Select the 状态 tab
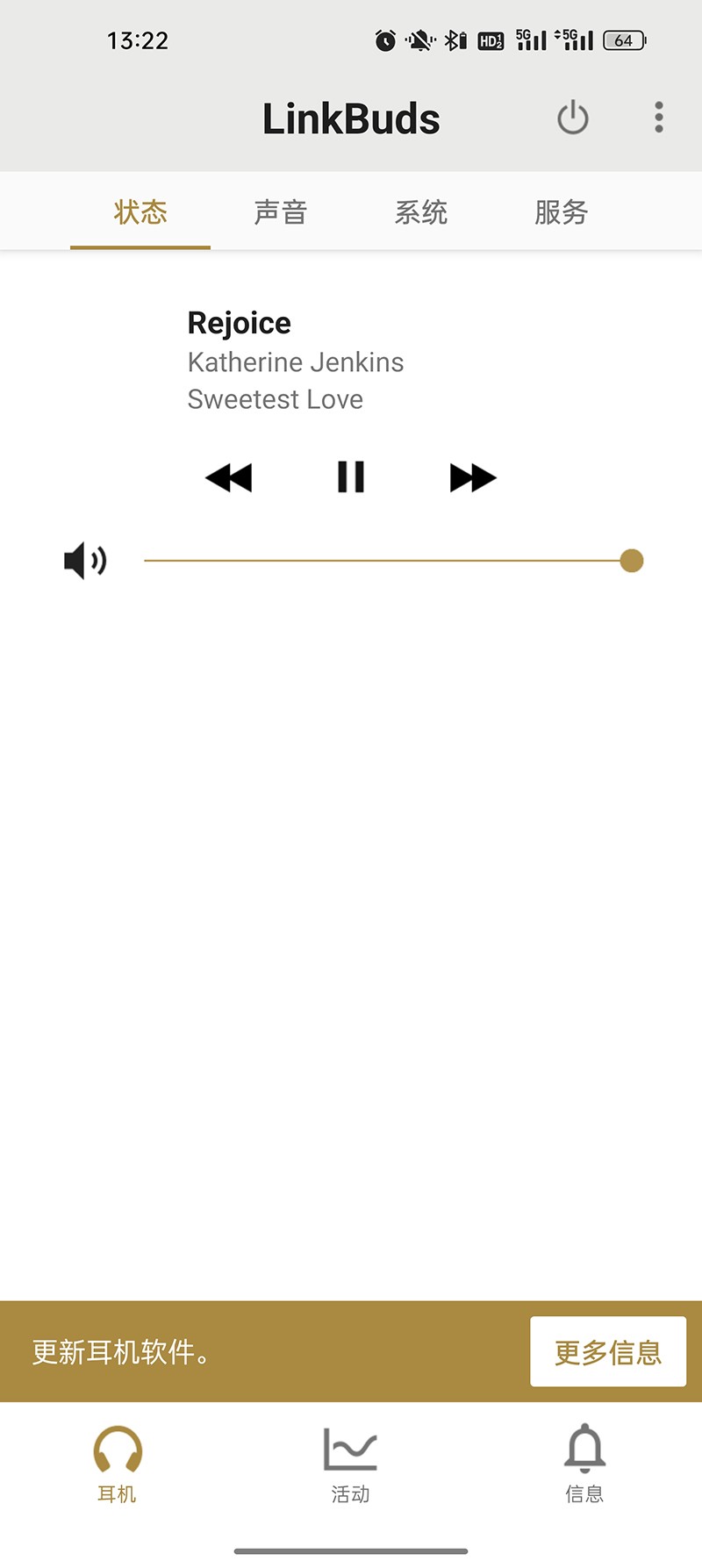 140,212
